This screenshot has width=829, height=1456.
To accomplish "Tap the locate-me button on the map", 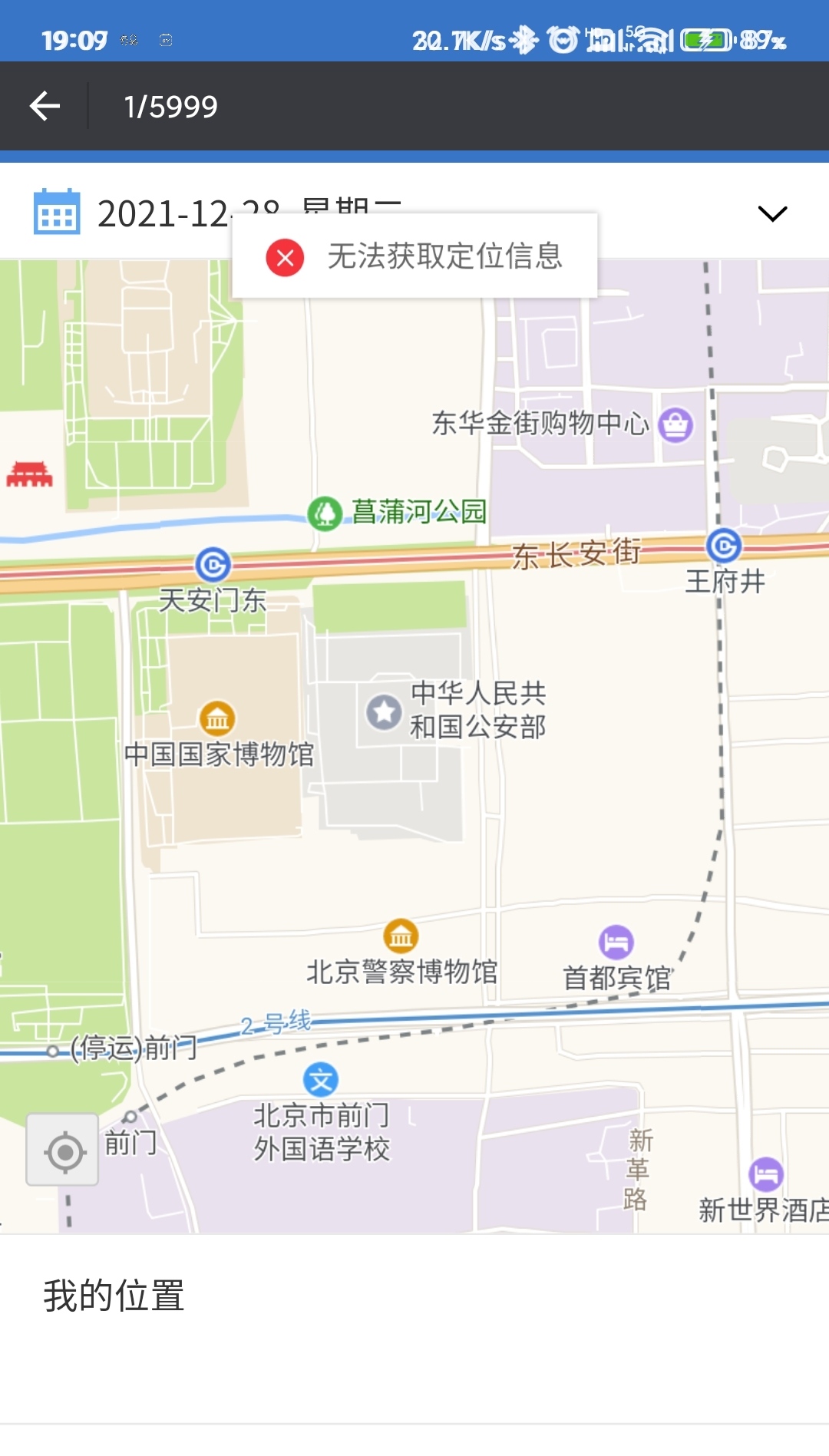I will coord(63,1151).
